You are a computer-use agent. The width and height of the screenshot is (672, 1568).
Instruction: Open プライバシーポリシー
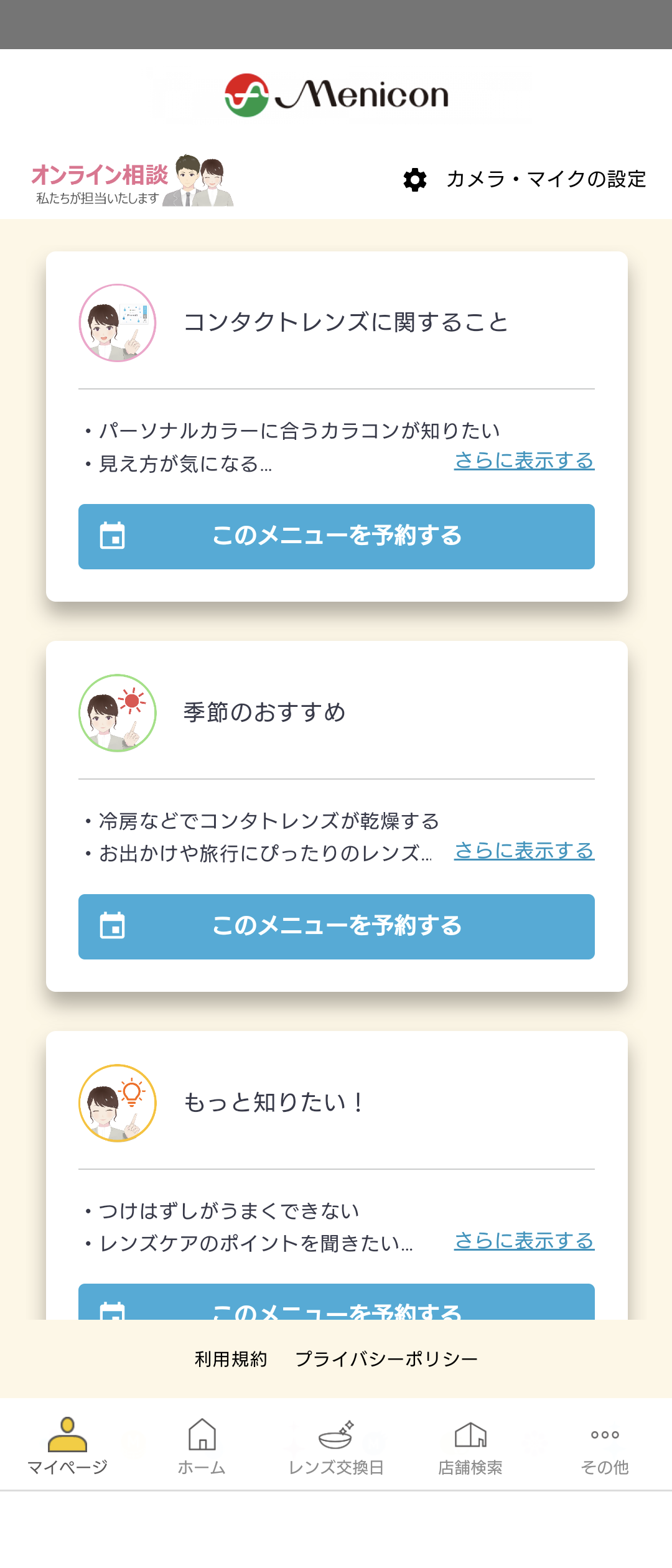click(x=386, y=1359)
